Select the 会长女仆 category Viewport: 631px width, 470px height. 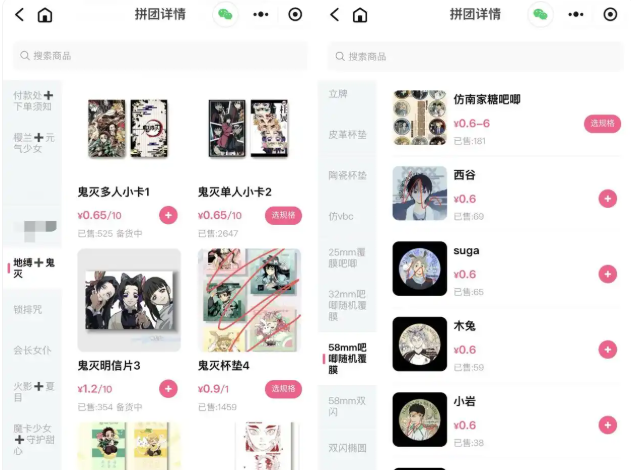pyautogui.click(x=32, y=350)
